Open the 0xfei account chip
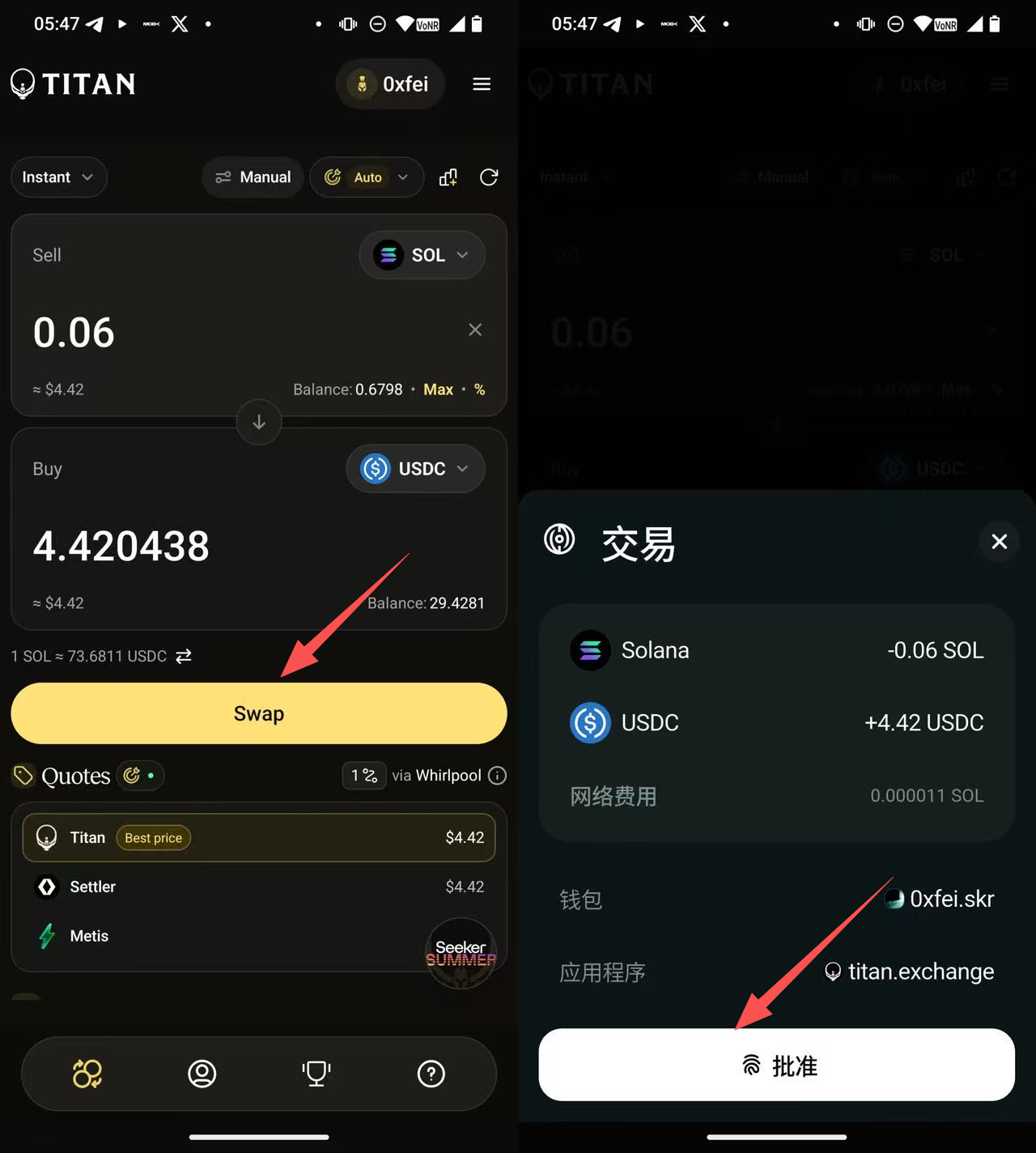Screen dimensions: 1036x1153 pyautogui.click(x=390, y=84)
